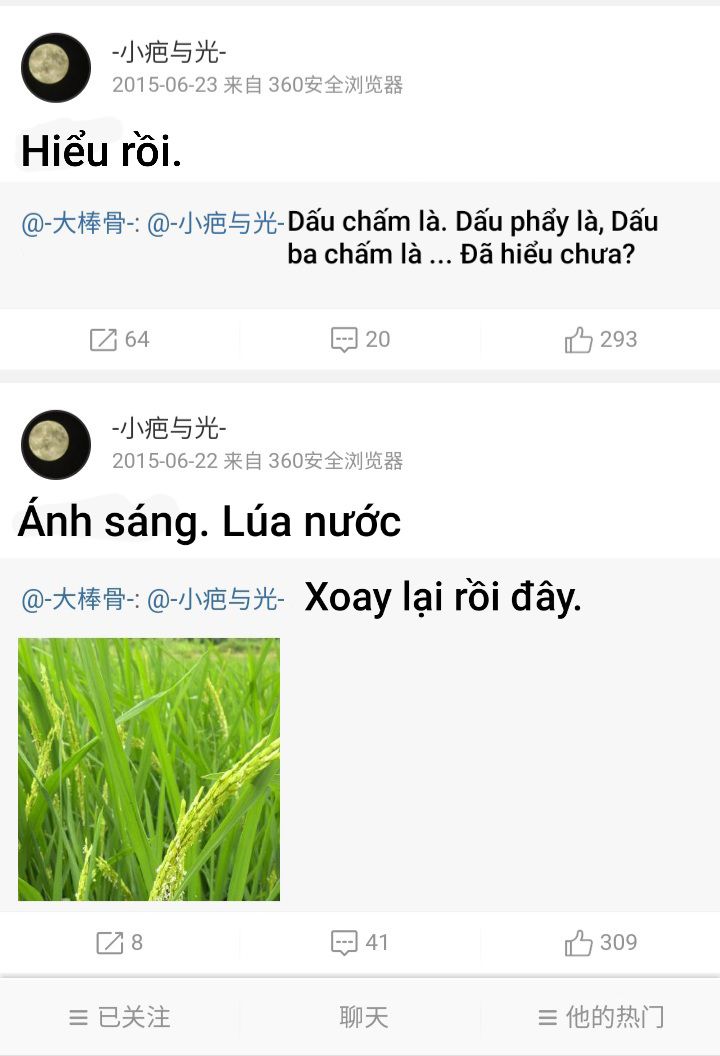Like the 'Hiểu rồi.' post

click(600, 340)
